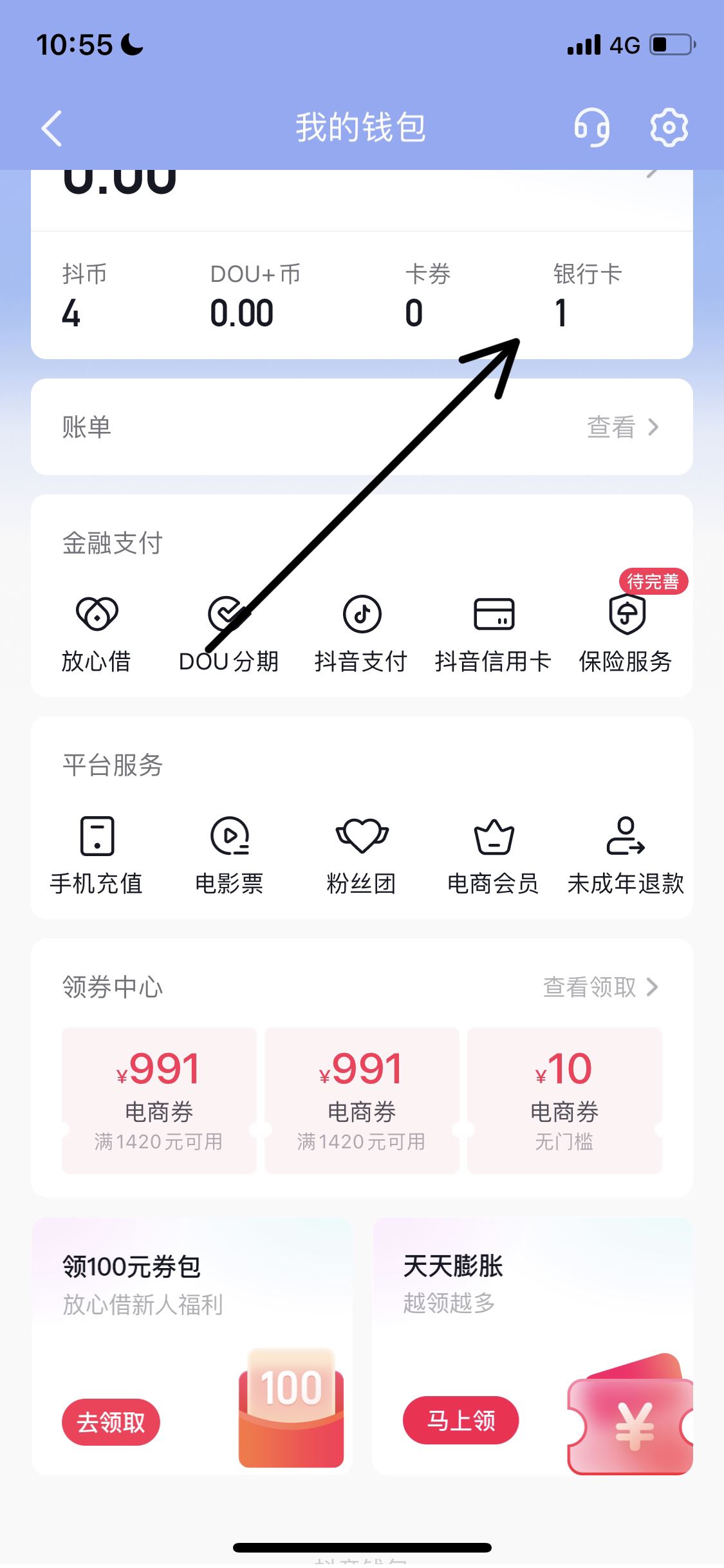
Task: Tap 去领取 to claim 100 yuan pack
Action: tap(110, 1423)
